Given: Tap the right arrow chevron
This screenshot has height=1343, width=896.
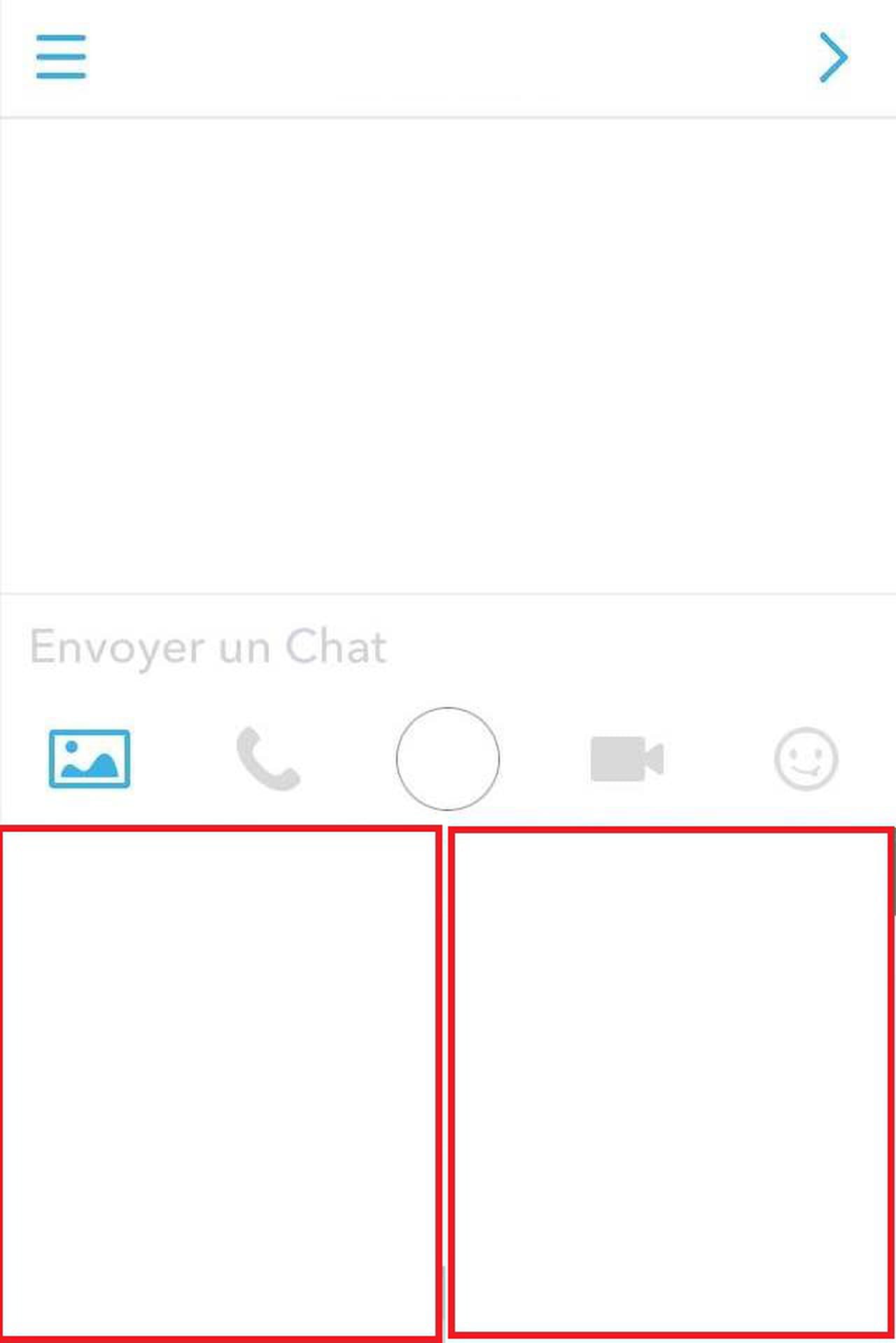Looking at the screenshot, I should point(833,57).
